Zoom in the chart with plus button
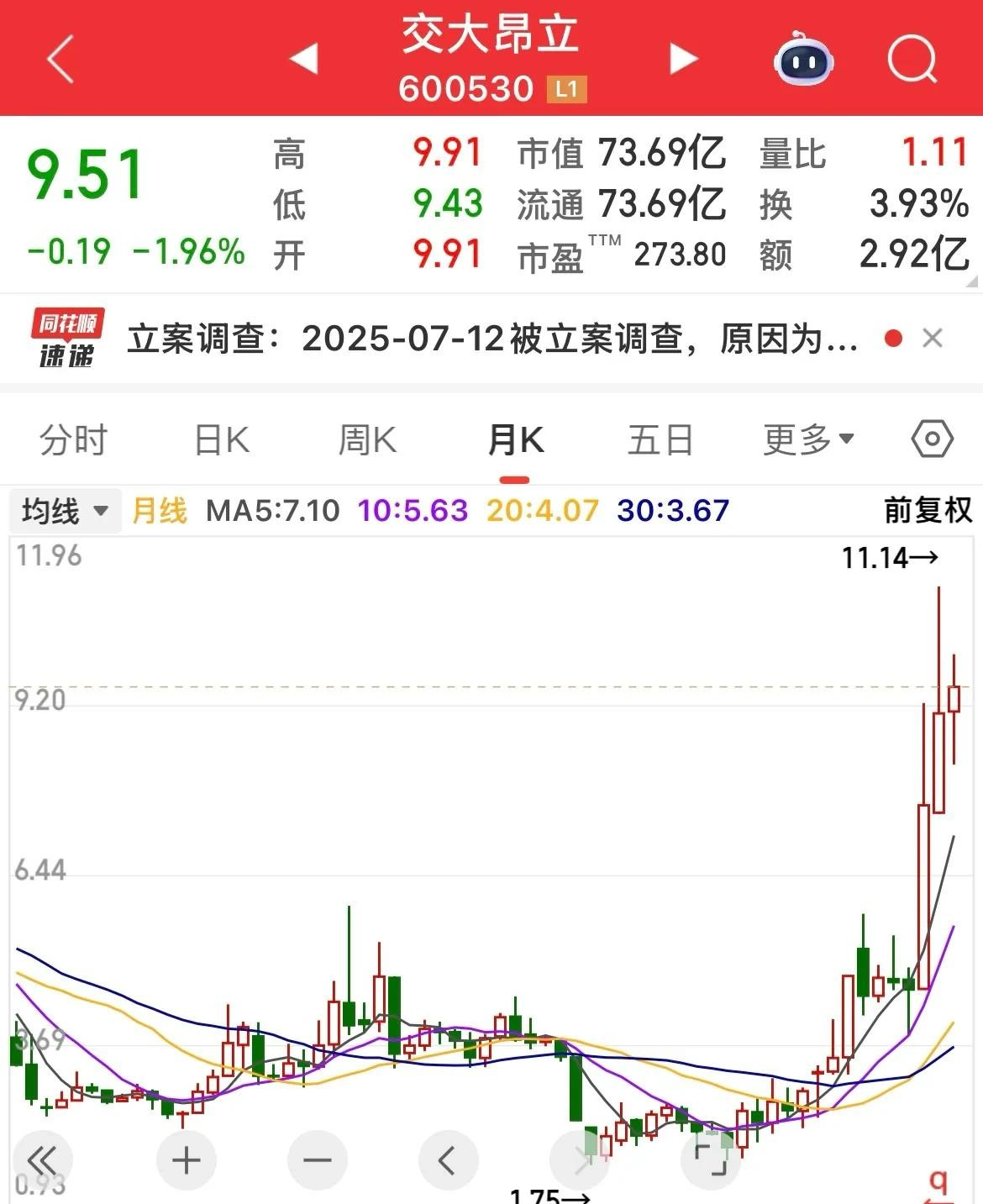Screen dimensions: 983x1204 coord(186,1160)
